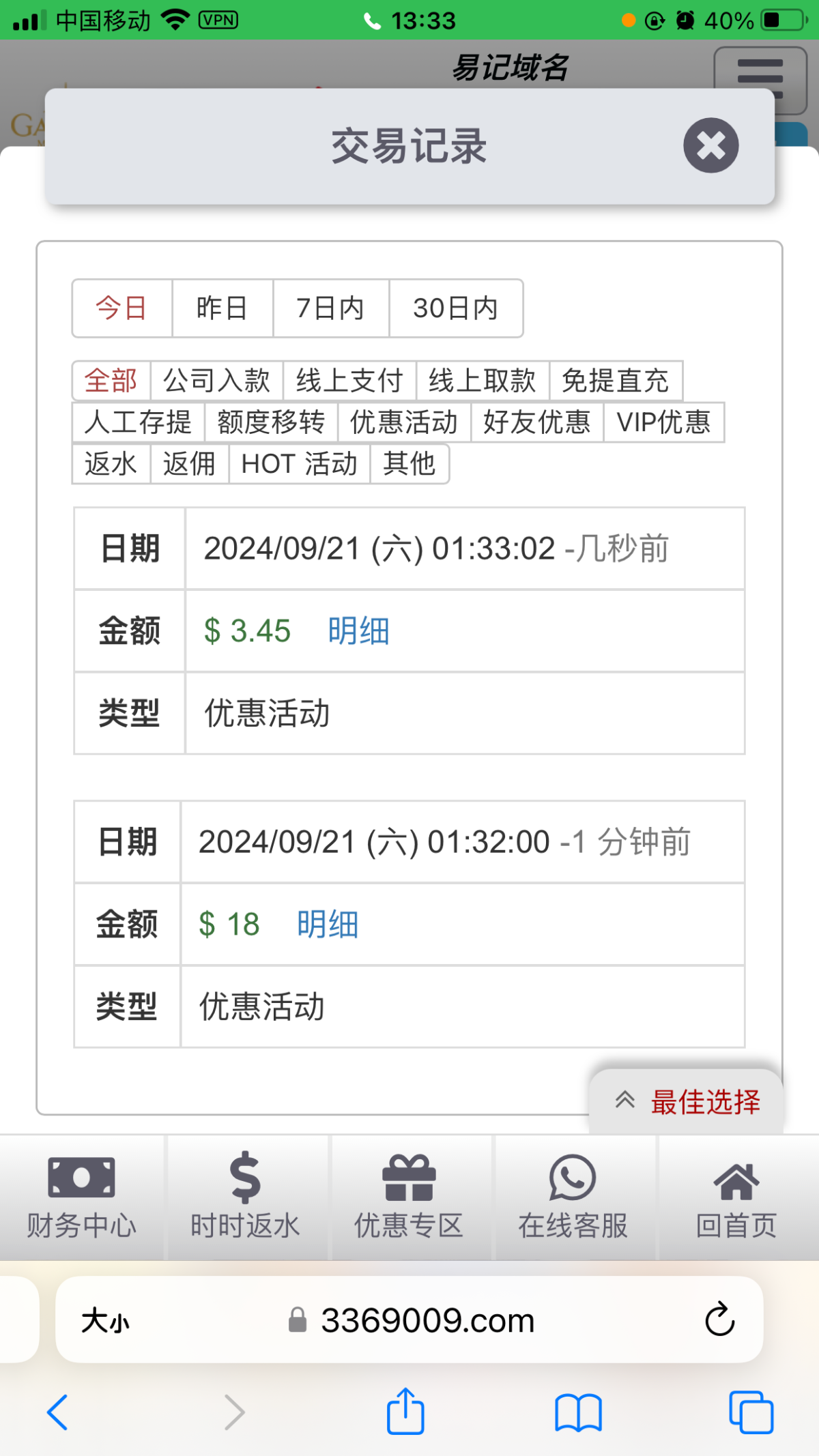Viewport: 819px width, 1456px height.
Task: Open the hamburger menu
Action: [x=760, y=78]
